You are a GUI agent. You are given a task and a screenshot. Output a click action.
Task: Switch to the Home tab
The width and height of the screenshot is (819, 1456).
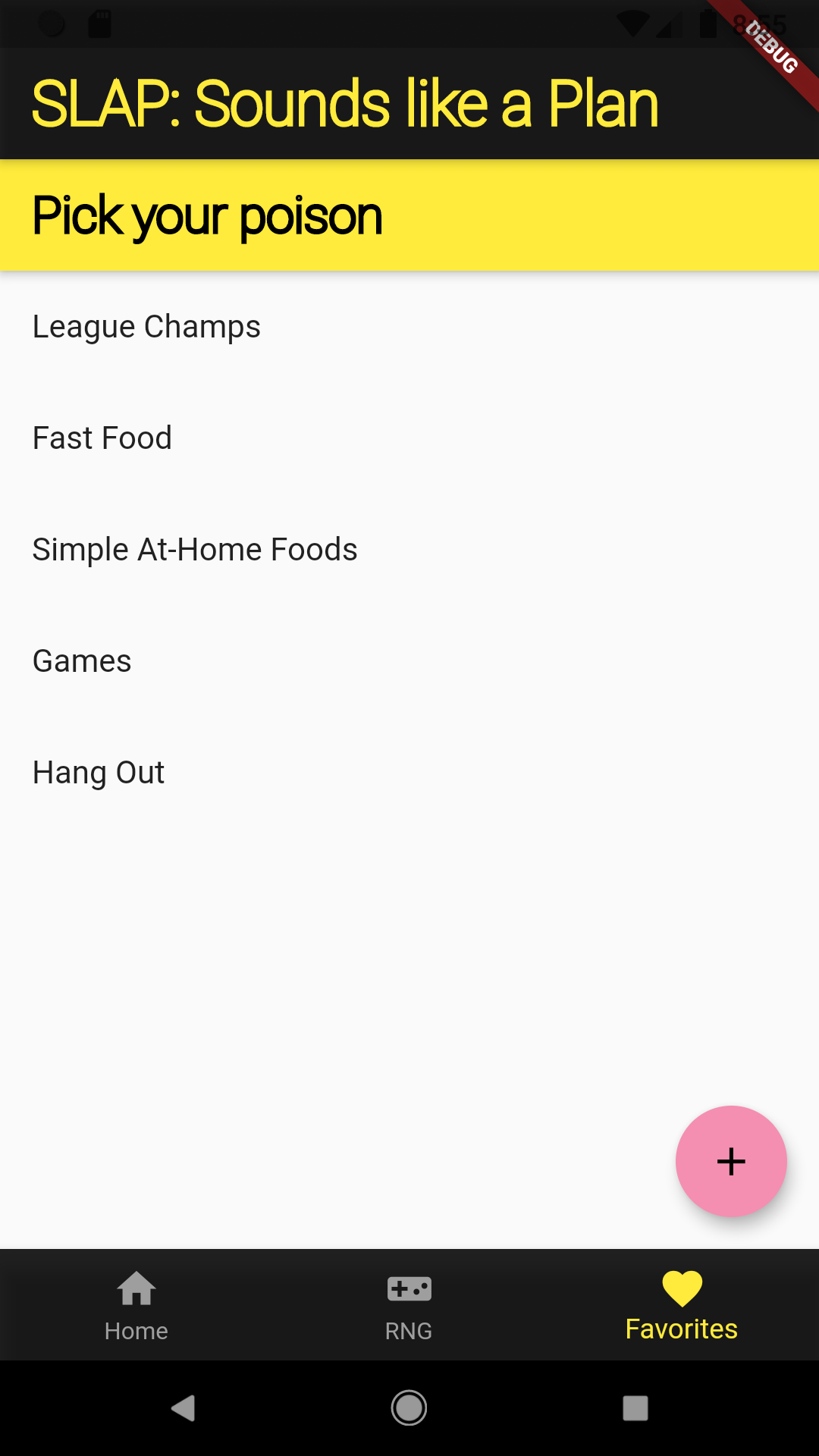[136, 1305]
